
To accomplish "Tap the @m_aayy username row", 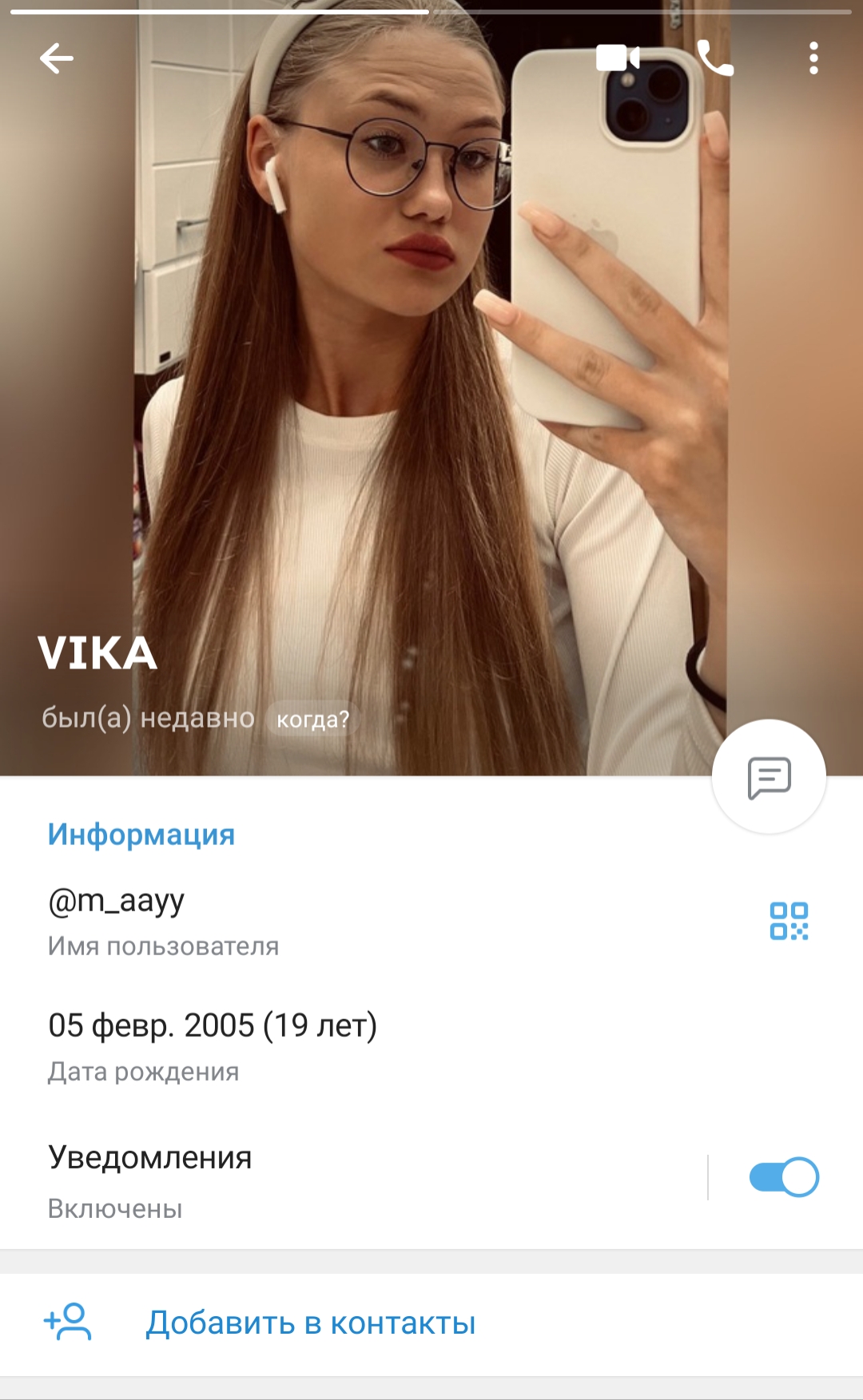I will coord(320,921).
